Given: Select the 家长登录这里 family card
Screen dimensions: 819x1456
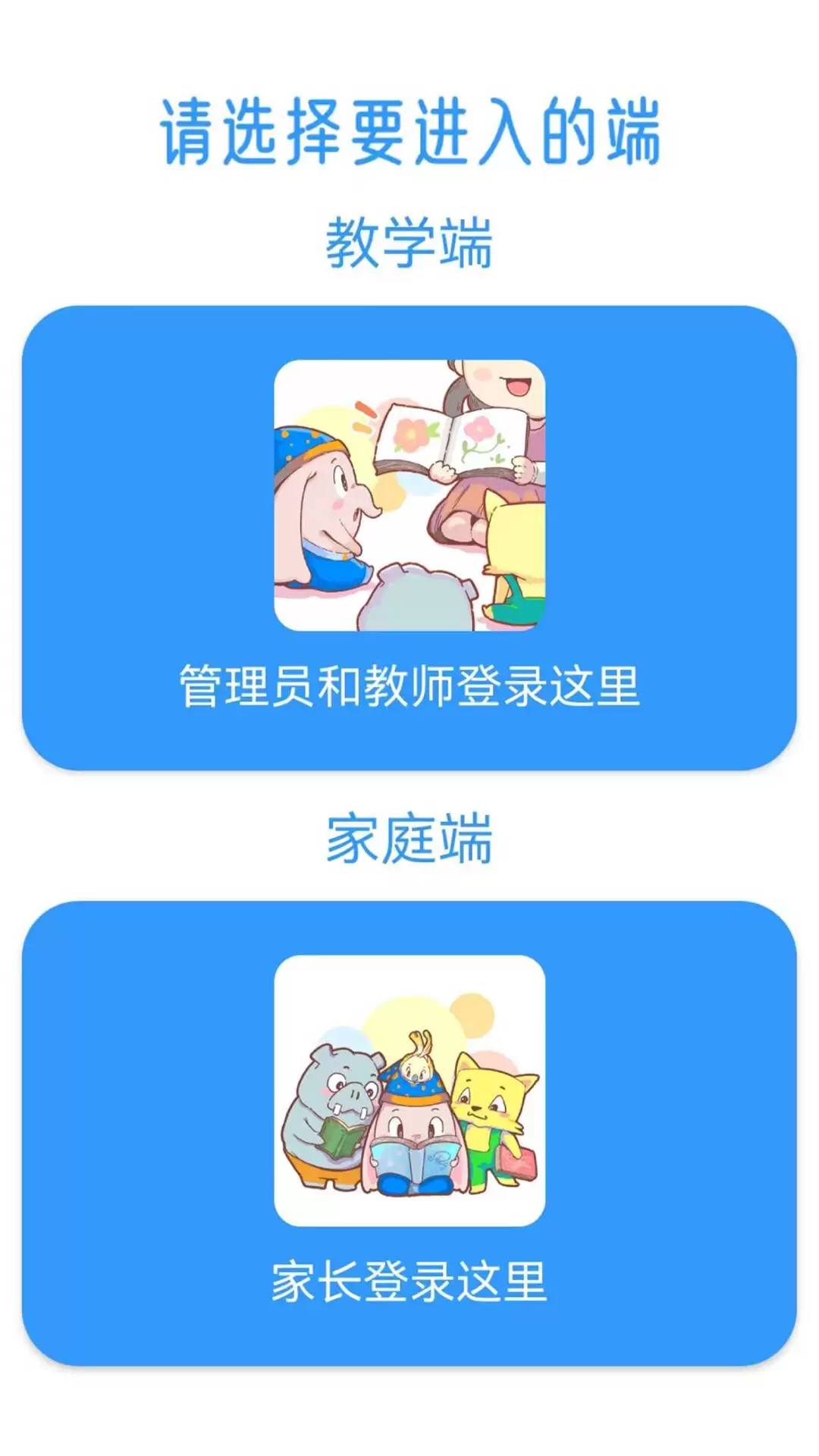Looking at the screenshot, I should pos(409,1133).
